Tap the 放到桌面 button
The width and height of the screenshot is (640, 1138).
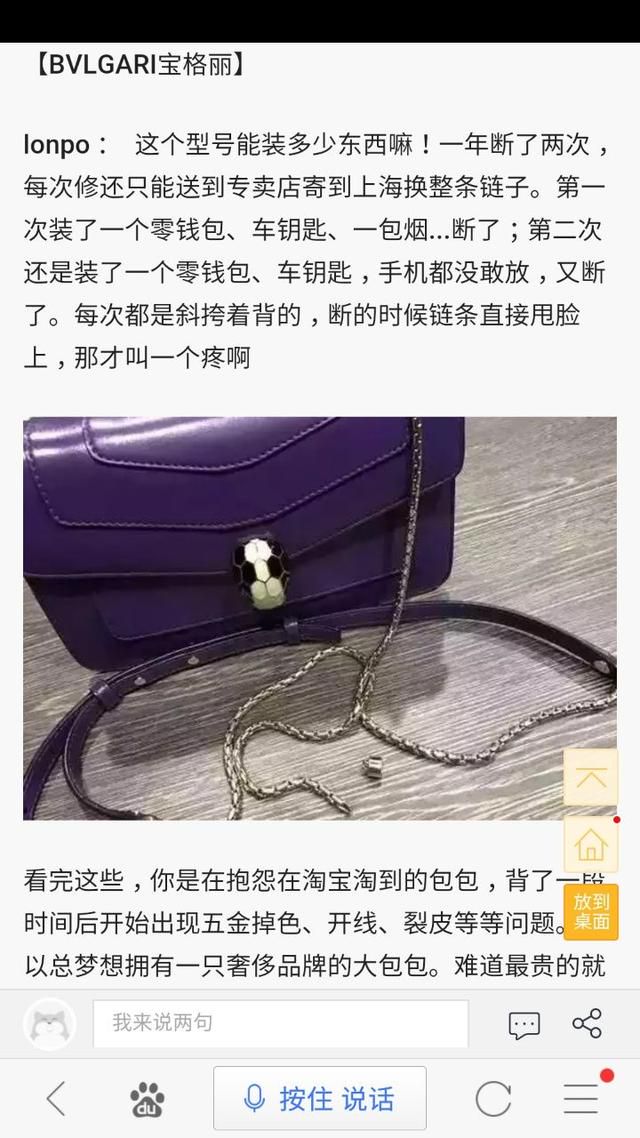(591, 912)
